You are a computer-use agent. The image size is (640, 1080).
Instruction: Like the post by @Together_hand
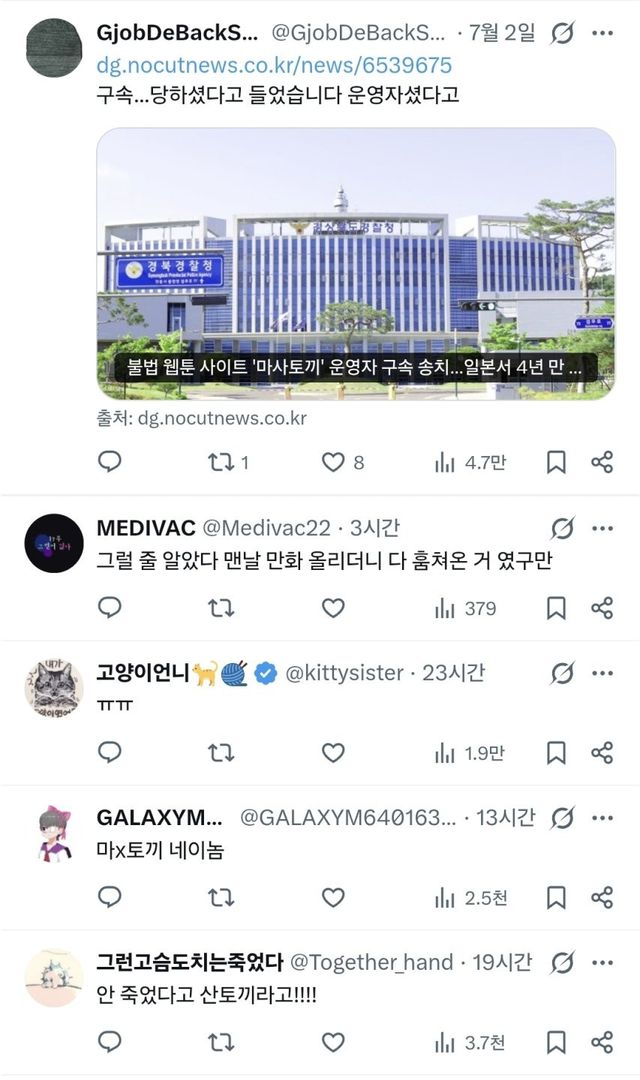coord(333,1042)
